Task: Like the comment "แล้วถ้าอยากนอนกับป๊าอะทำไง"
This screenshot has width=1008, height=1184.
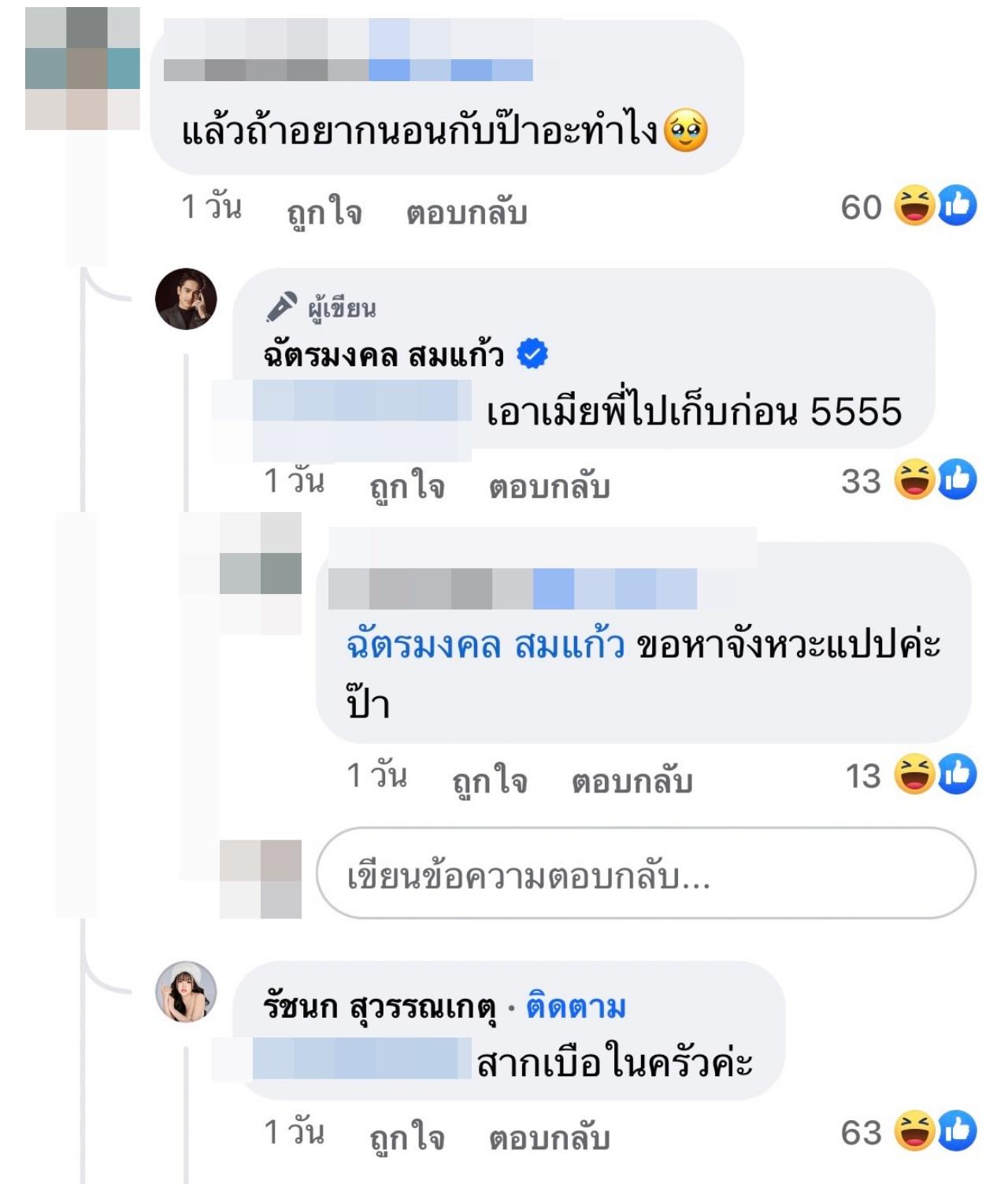Action: (x=324, y=213)
